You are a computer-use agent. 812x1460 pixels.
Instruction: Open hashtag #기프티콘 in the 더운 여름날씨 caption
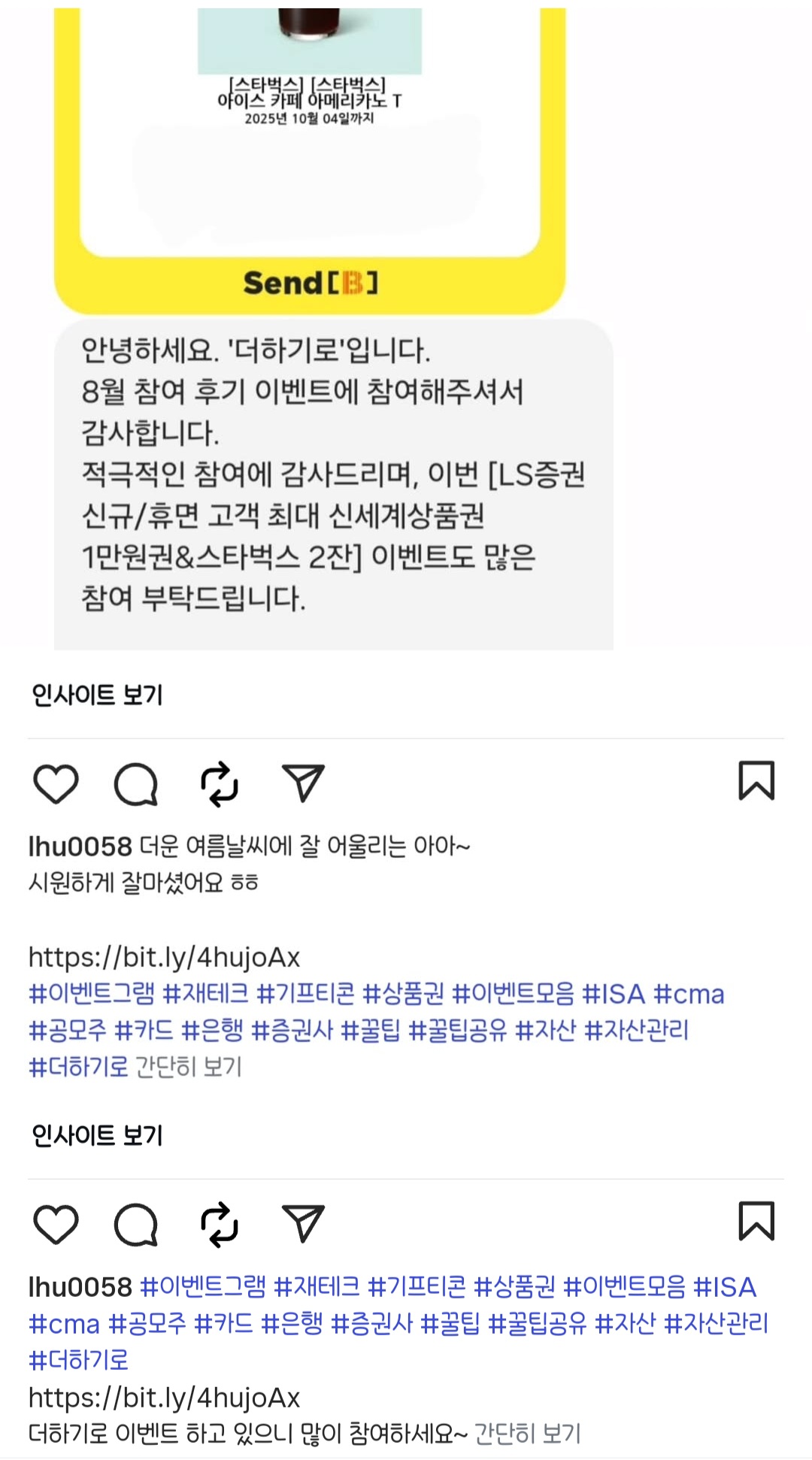(305, 994)
